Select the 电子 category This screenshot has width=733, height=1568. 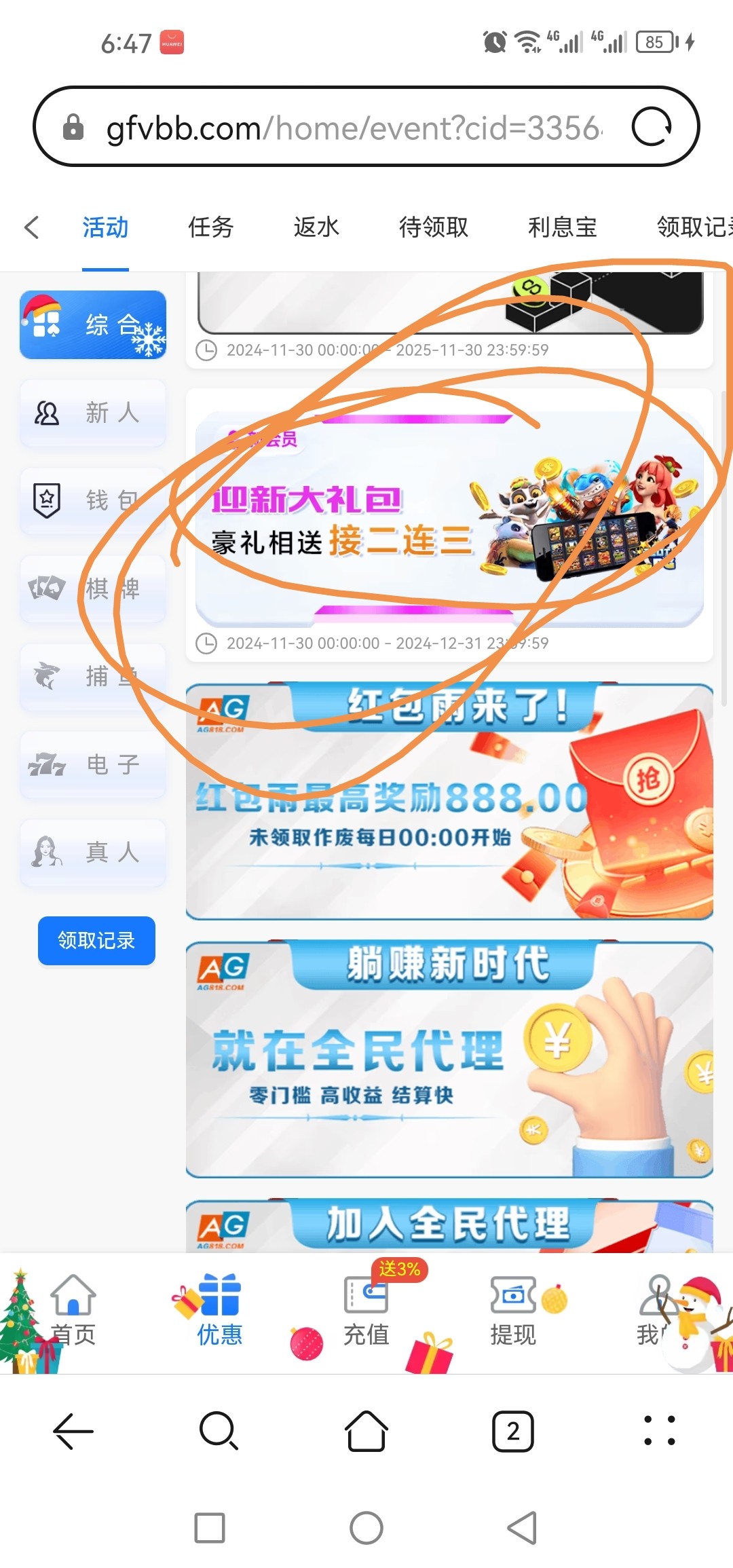(x=93, y=764)
